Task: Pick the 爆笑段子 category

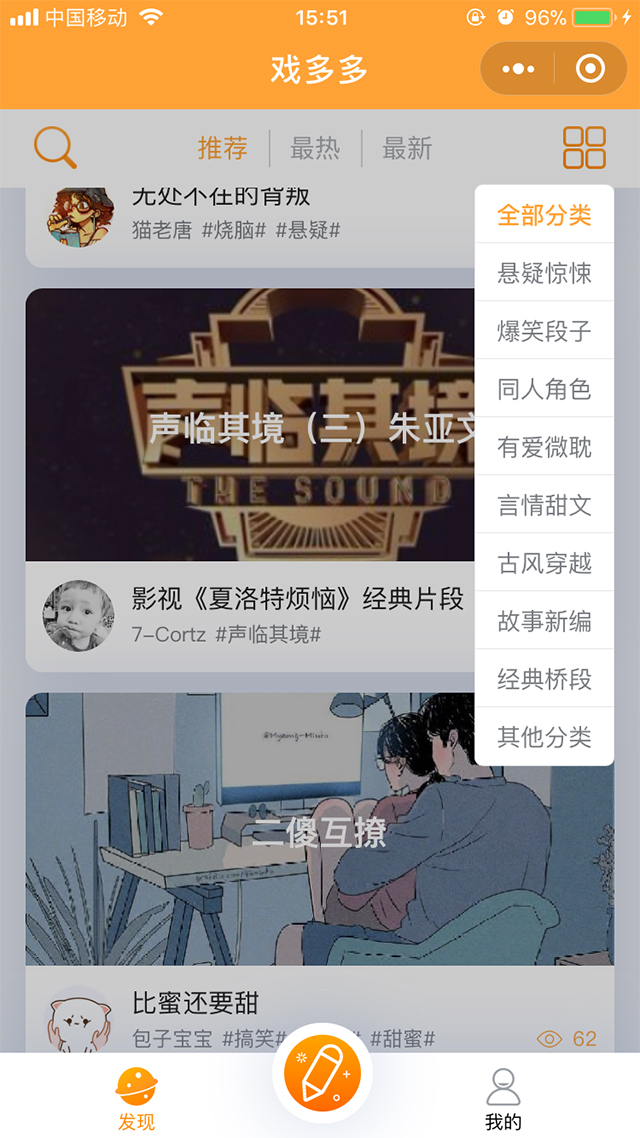Action: pos(544,331)
